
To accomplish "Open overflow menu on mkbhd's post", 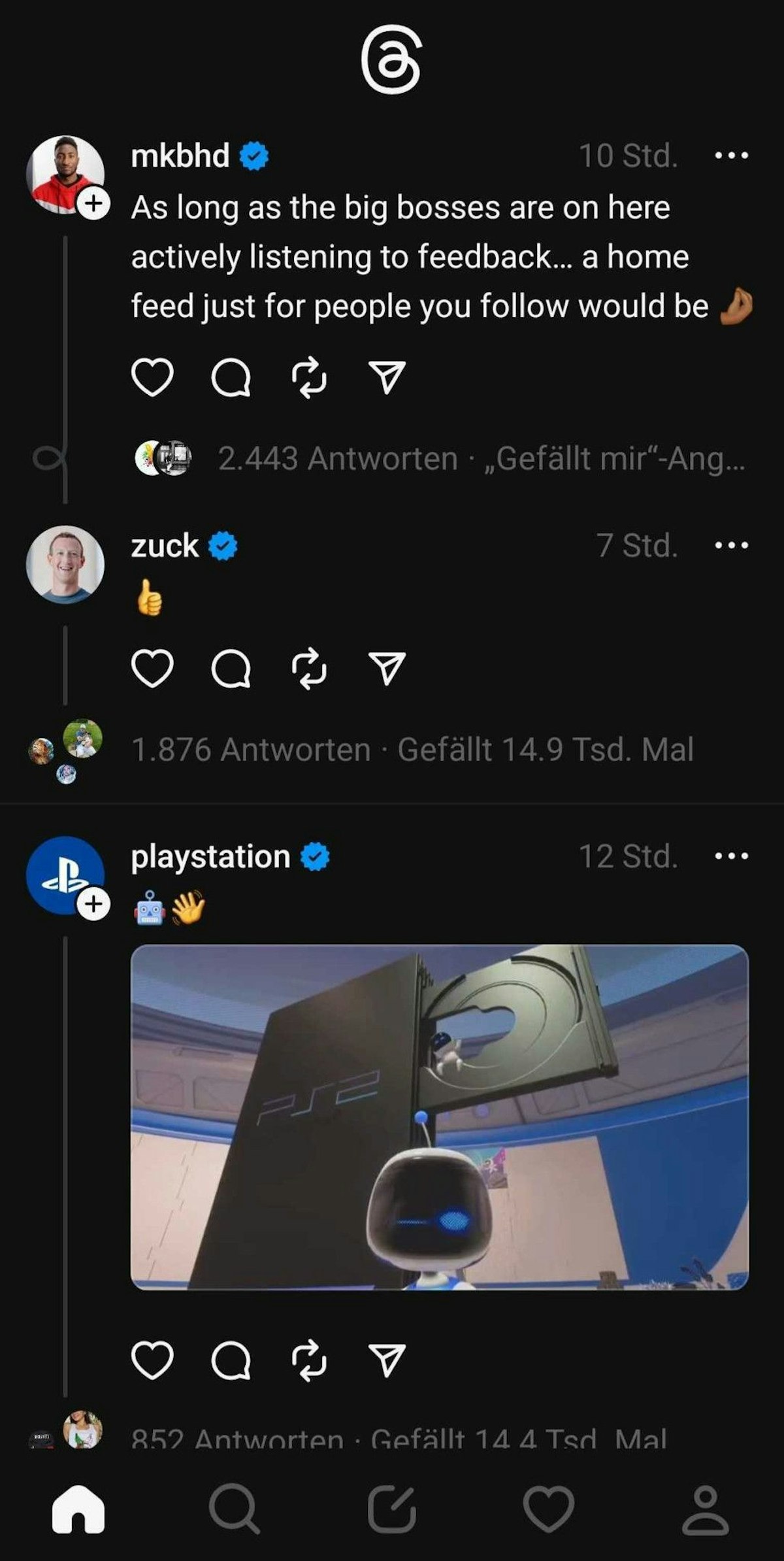I will pyautogui.click(x=731, y=156).
